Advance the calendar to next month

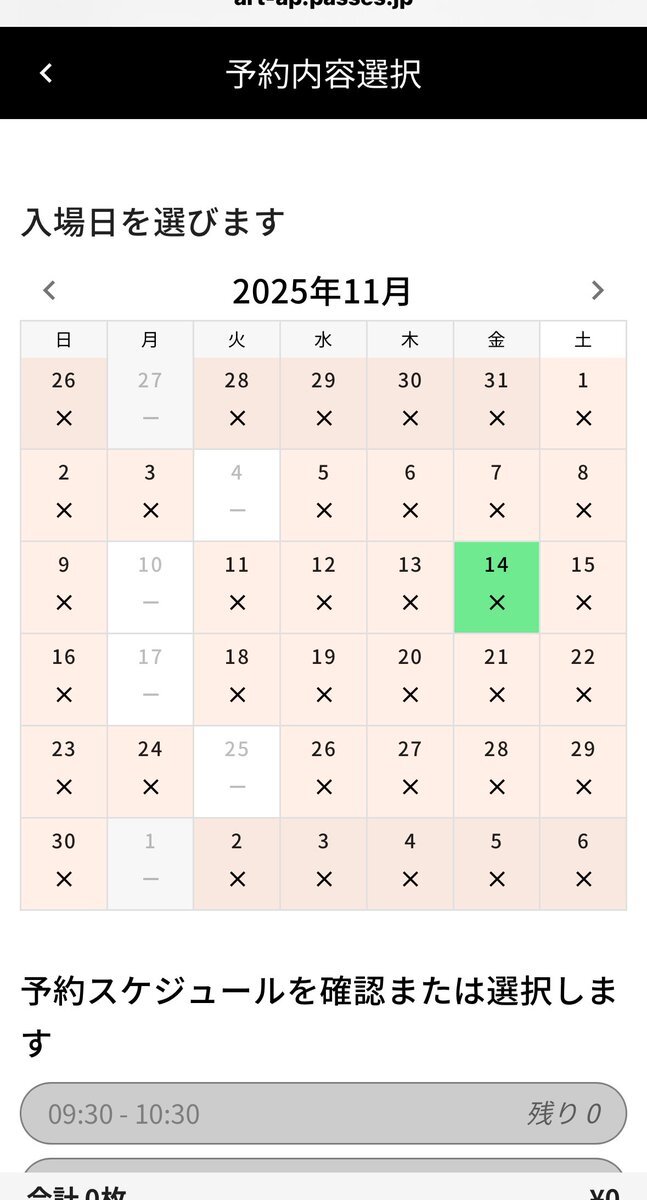click(598, 291)
